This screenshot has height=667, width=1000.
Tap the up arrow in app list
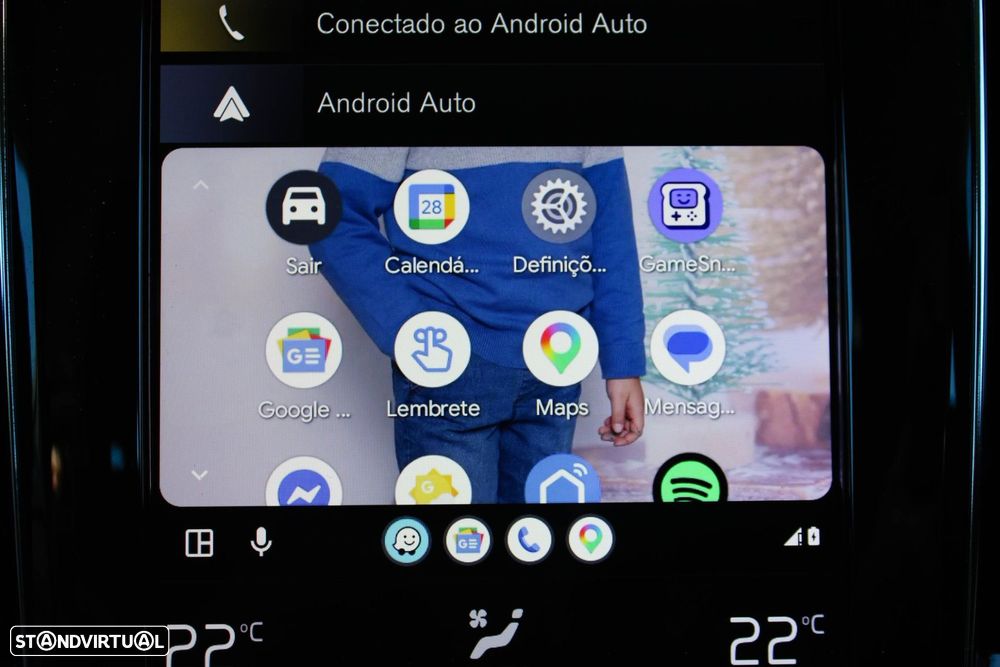click(200, 185)
